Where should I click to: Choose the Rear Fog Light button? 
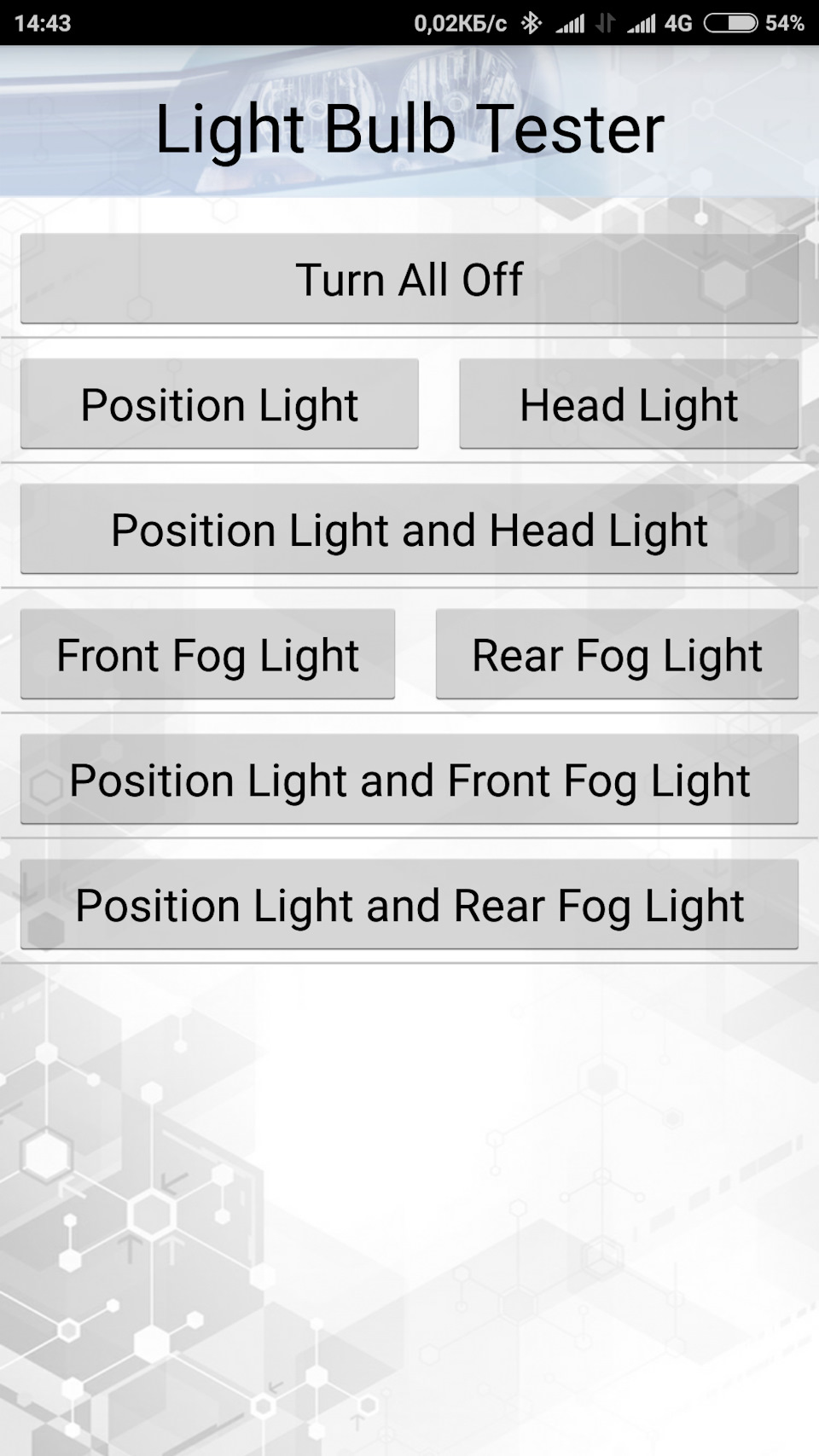pyautogui.click(x=617, y=654)
